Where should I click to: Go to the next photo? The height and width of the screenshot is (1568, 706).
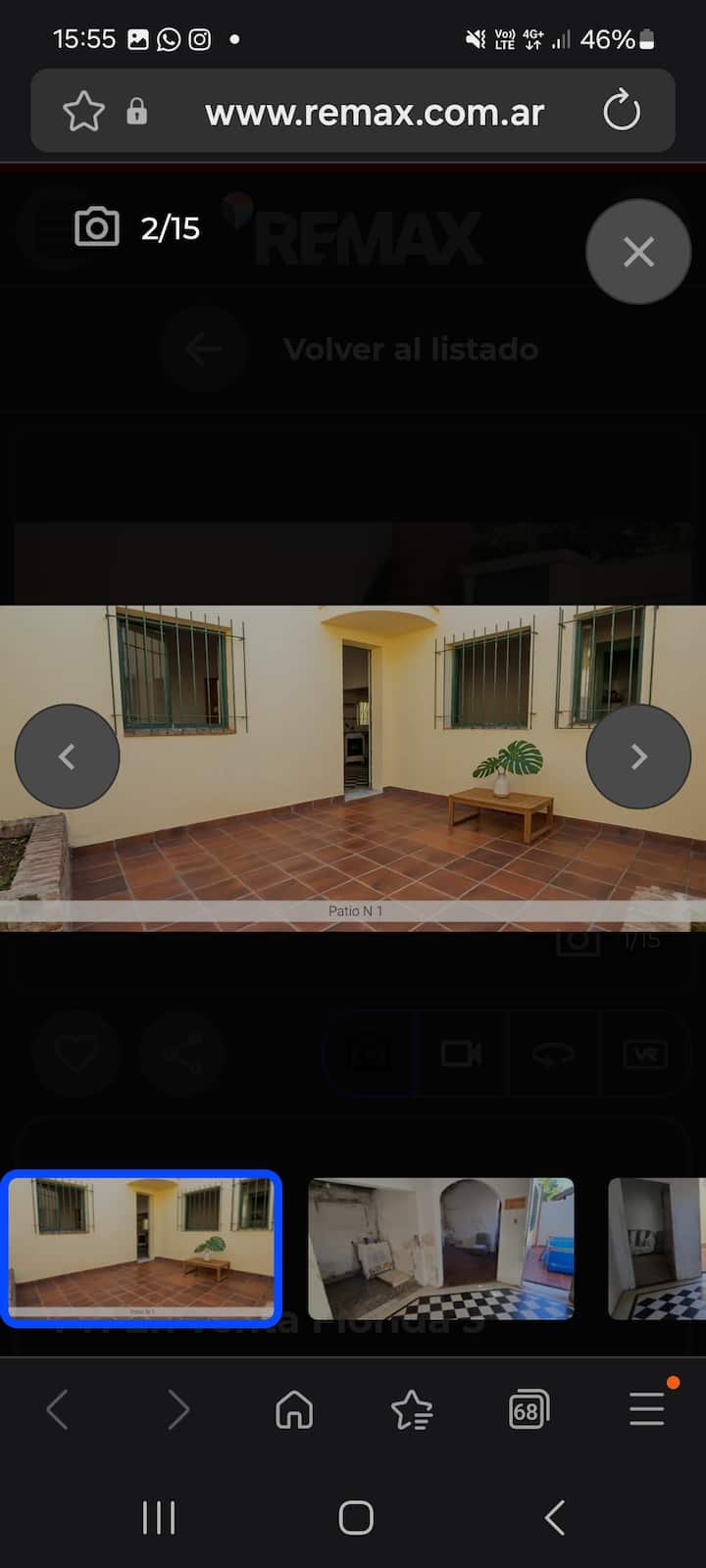click(x=638, y=757)
